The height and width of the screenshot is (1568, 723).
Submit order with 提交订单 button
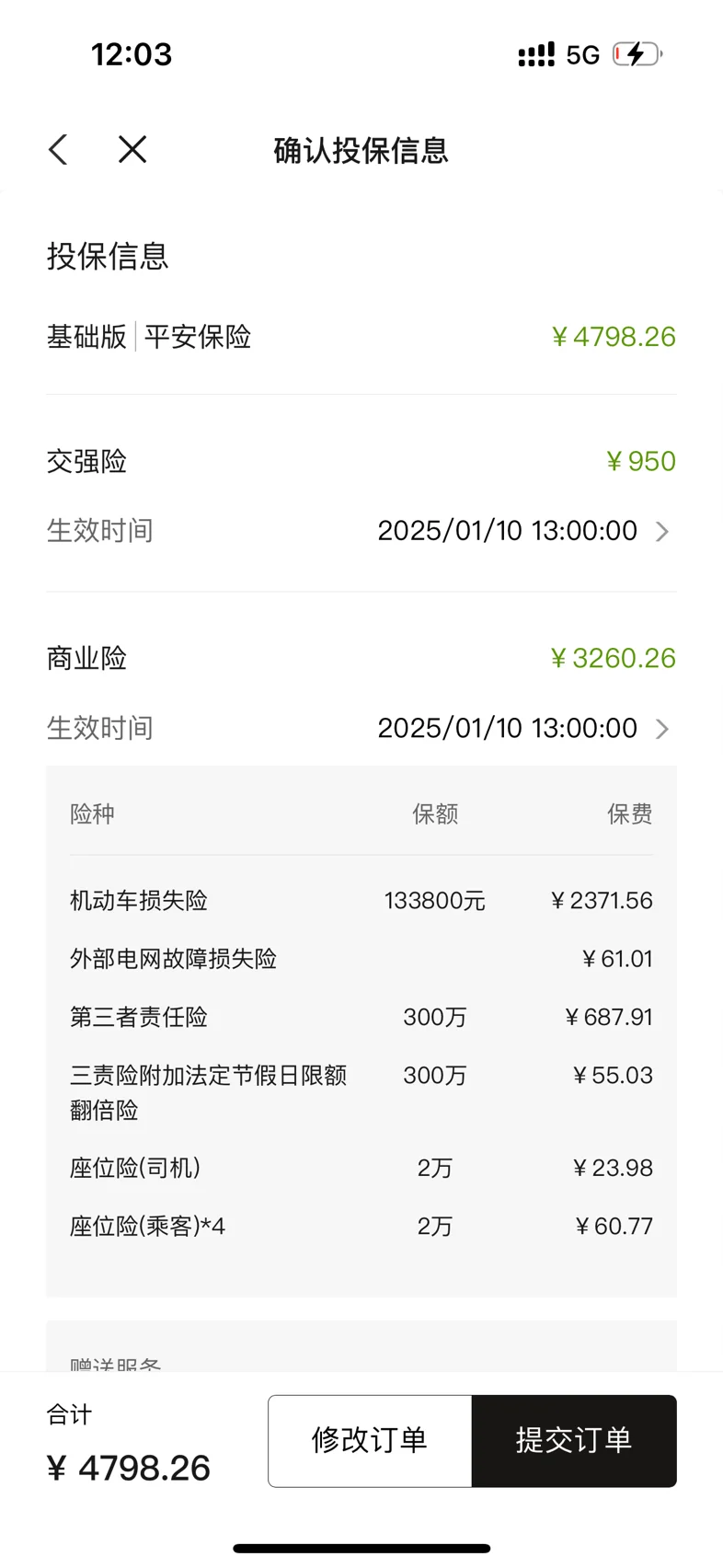pyautogui.click(x=574, y=1441)
